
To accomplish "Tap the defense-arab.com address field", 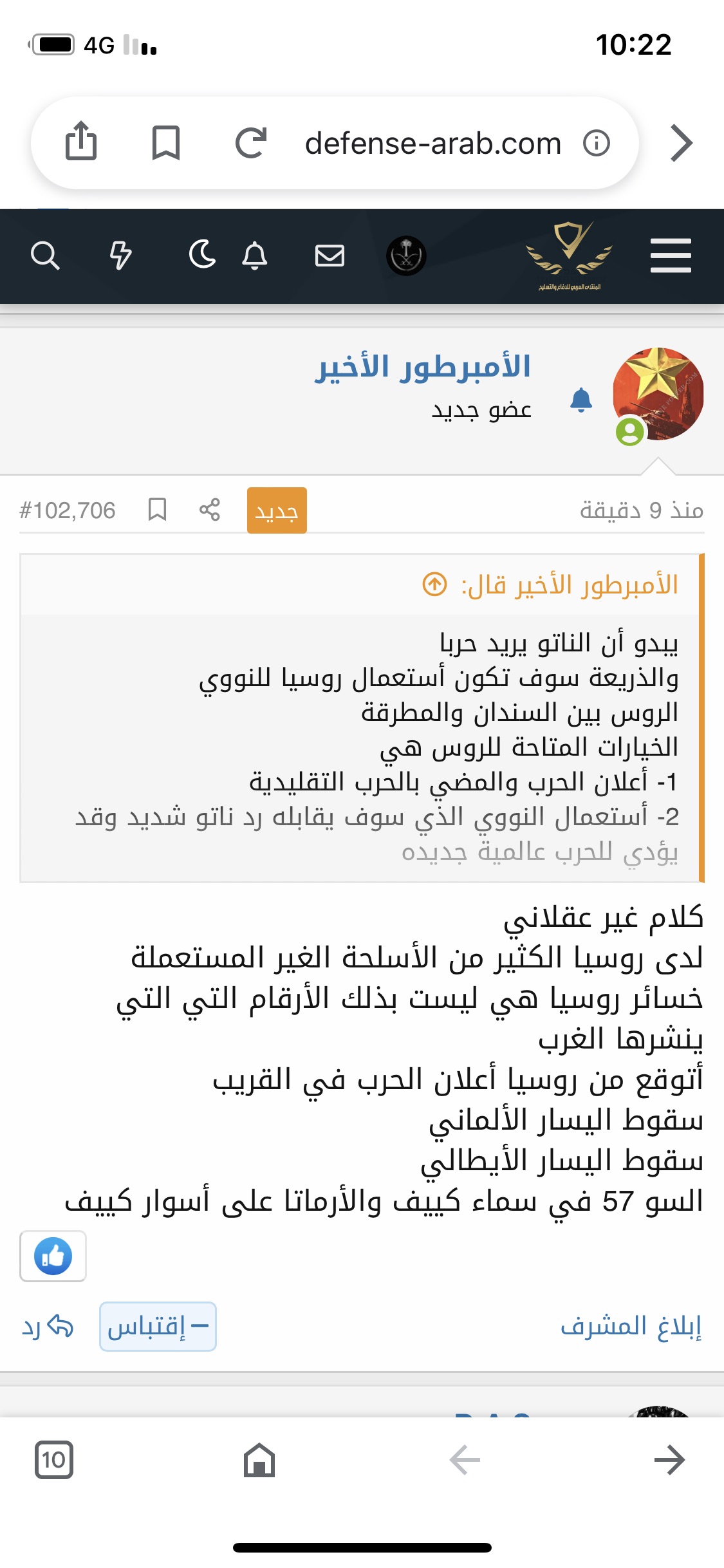I will pos(432,143).
